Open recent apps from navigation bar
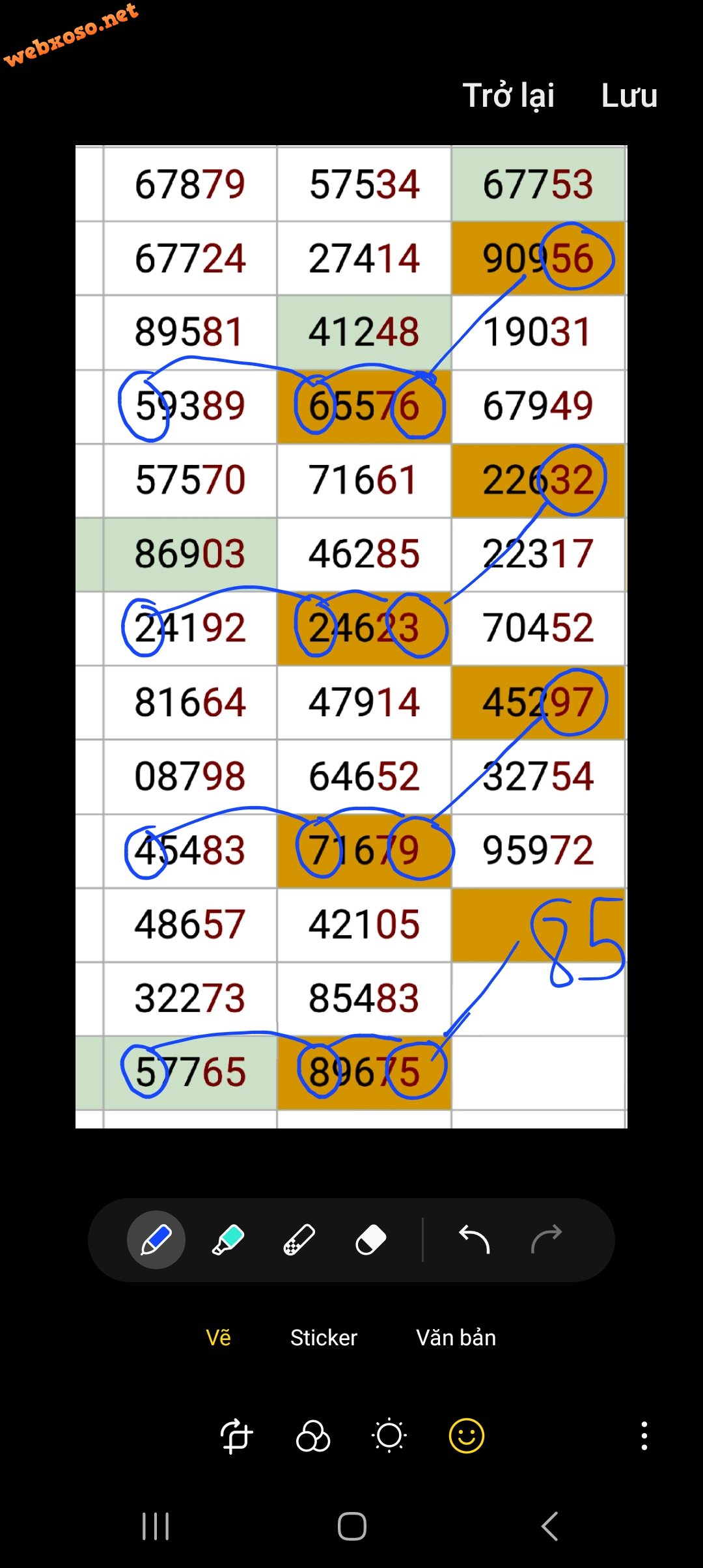The image size is (703, 1568). [x=156, y=1526]
